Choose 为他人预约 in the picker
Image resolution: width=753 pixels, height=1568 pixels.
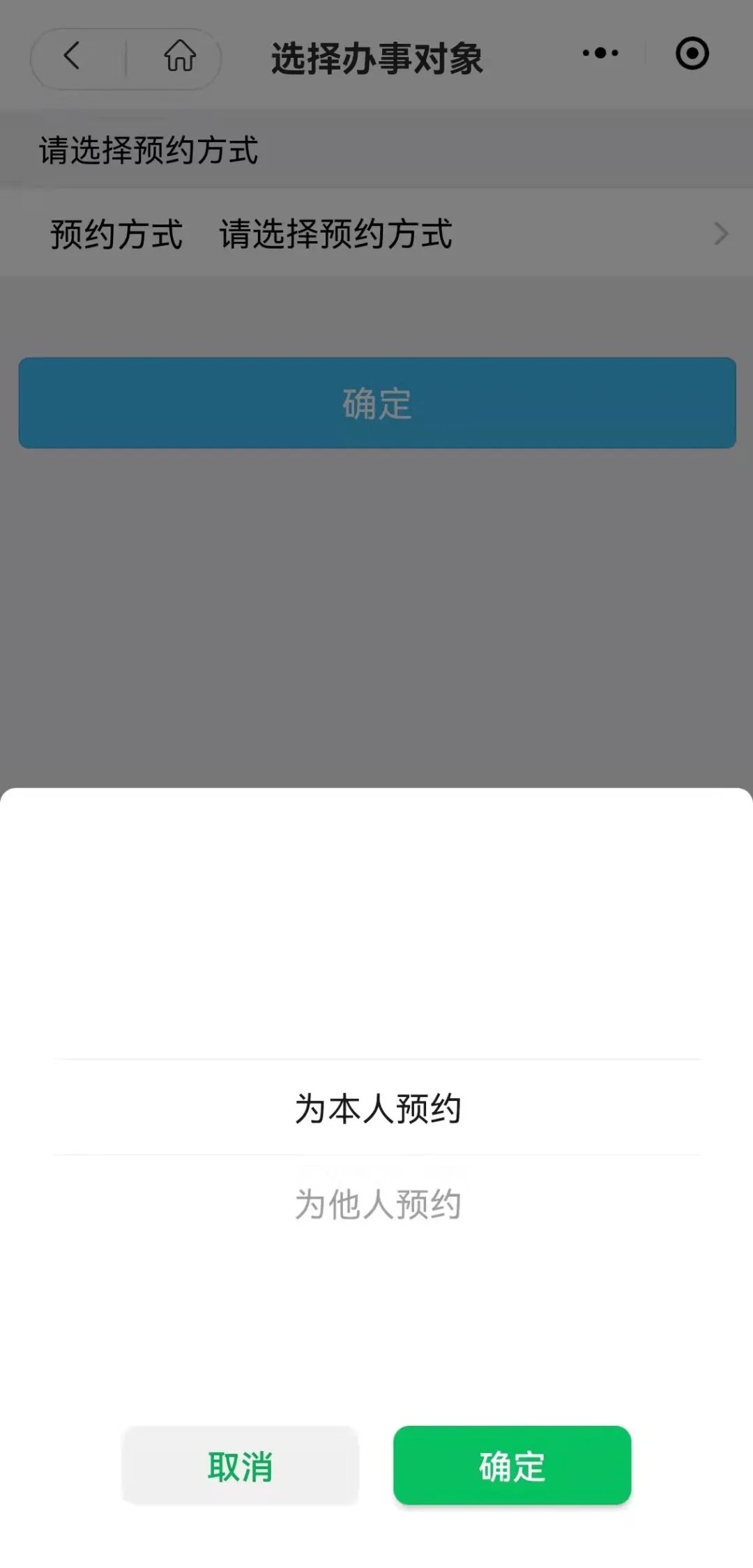[x=377, y=1204]
